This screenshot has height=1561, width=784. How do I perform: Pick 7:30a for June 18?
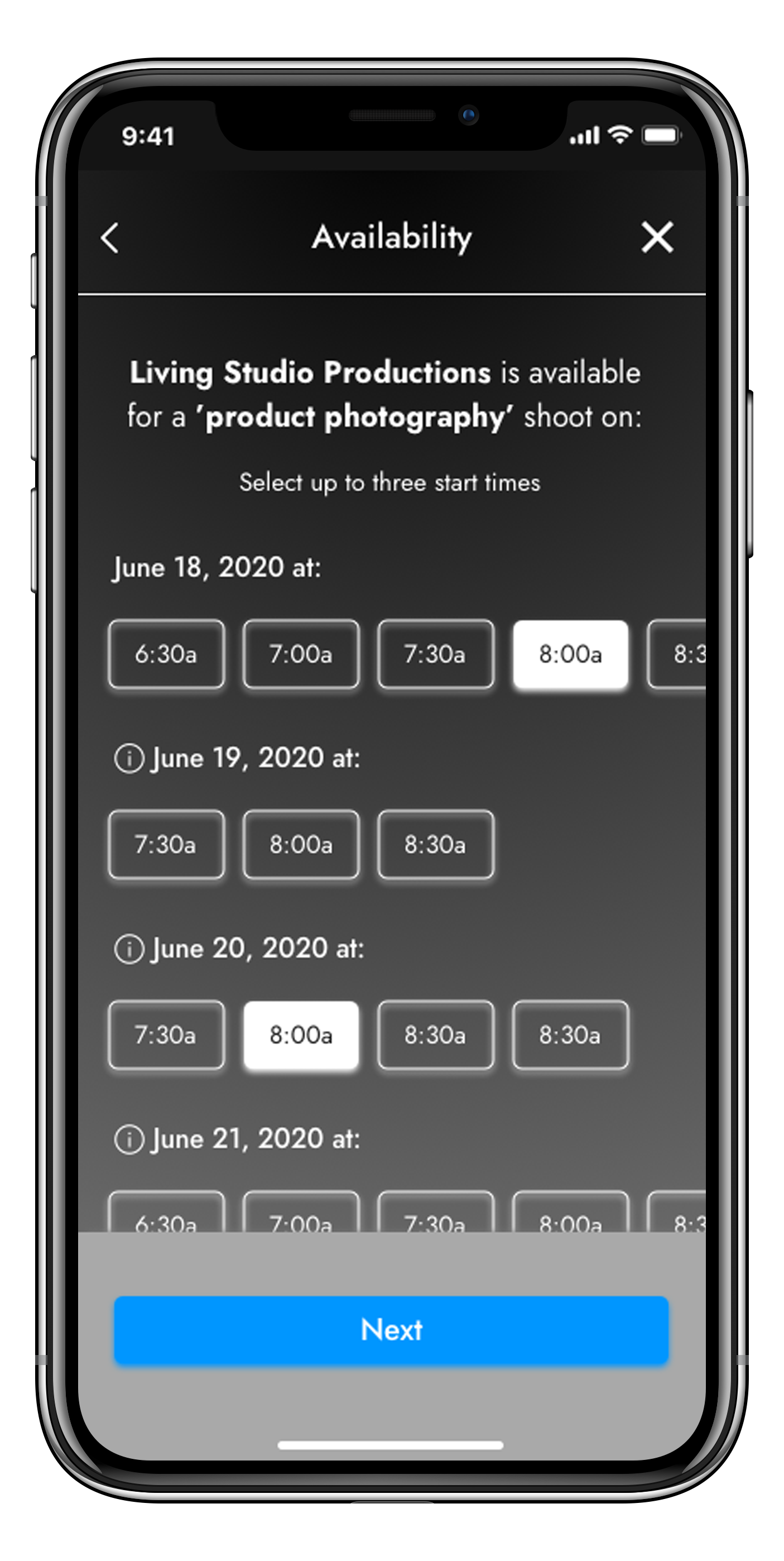pyautogui.click(x=436, y=654)
